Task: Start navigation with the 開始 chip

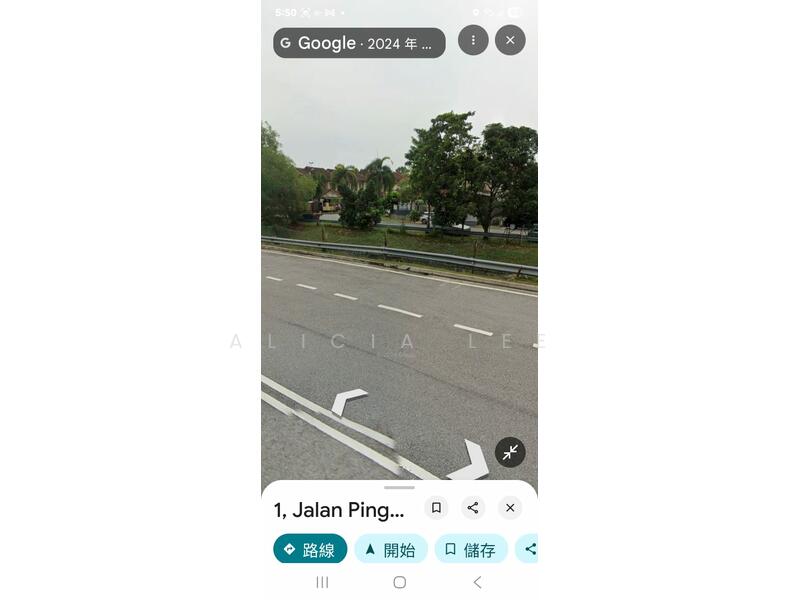Action: click(390, 549)
